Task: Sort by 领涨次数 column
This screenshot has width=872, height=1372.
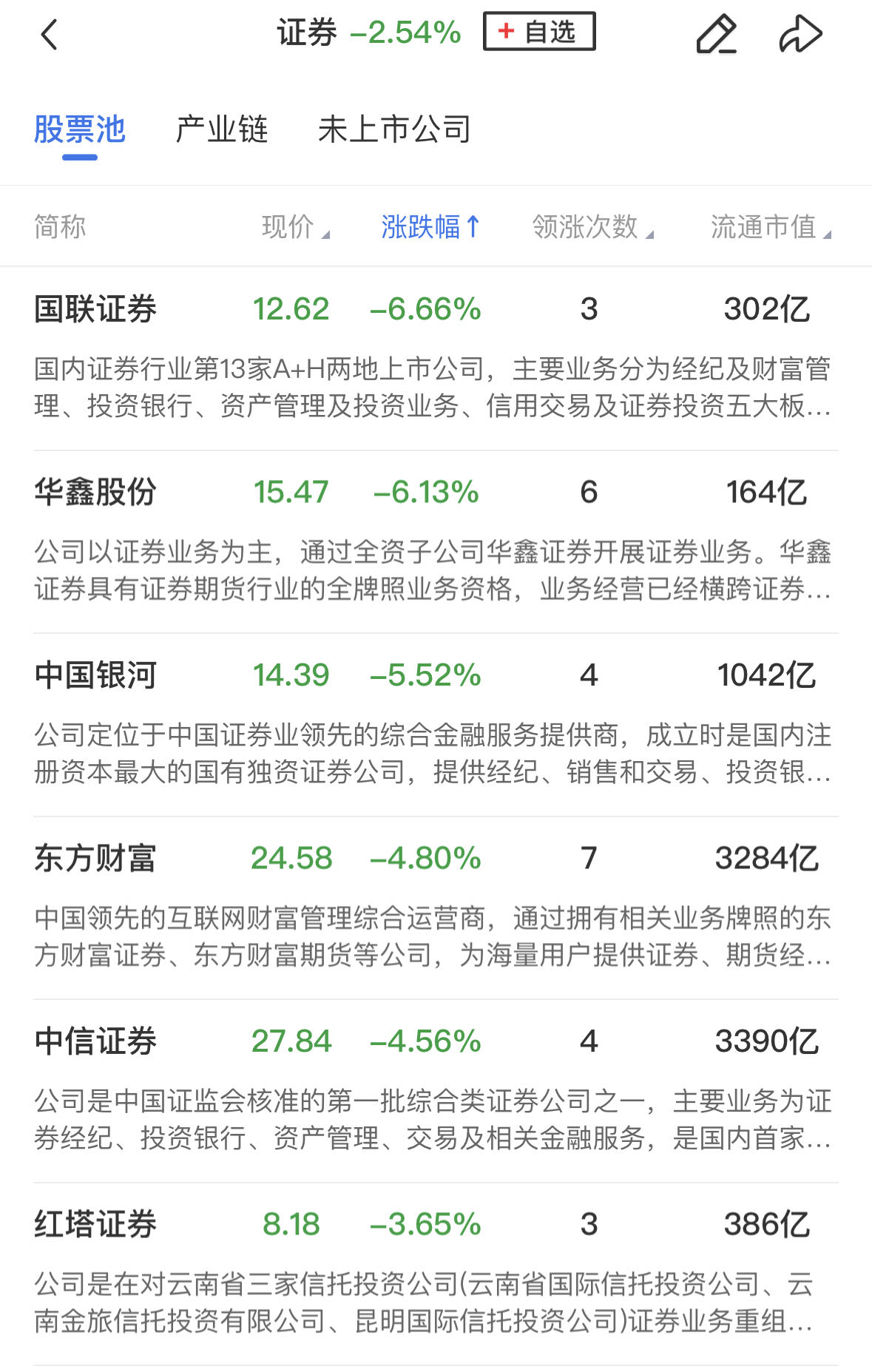Action: click(592, 227)
